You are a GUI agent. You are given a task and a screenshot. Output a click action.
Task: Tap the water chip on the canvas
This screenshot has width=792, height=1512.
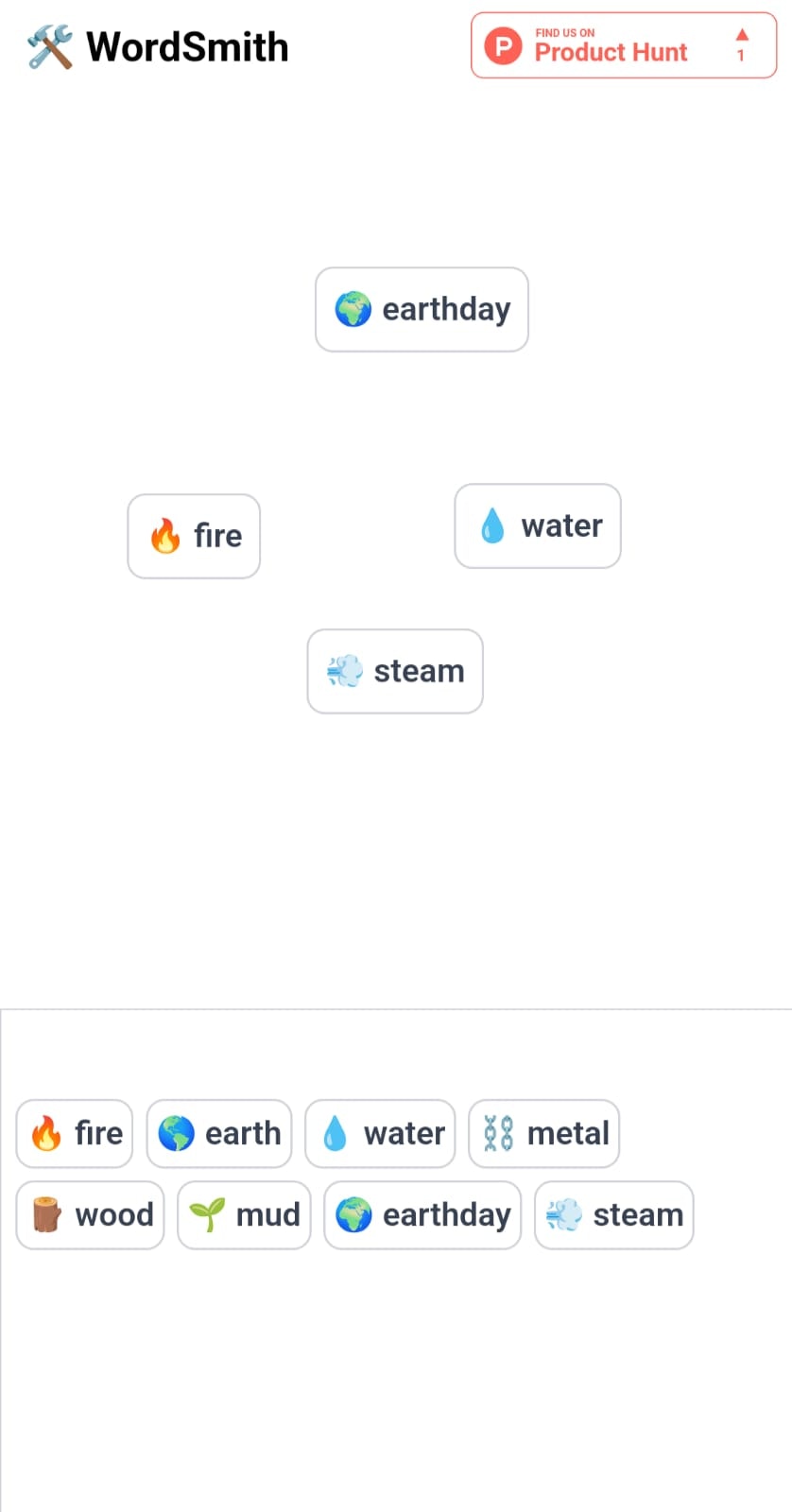coord(538,526)
